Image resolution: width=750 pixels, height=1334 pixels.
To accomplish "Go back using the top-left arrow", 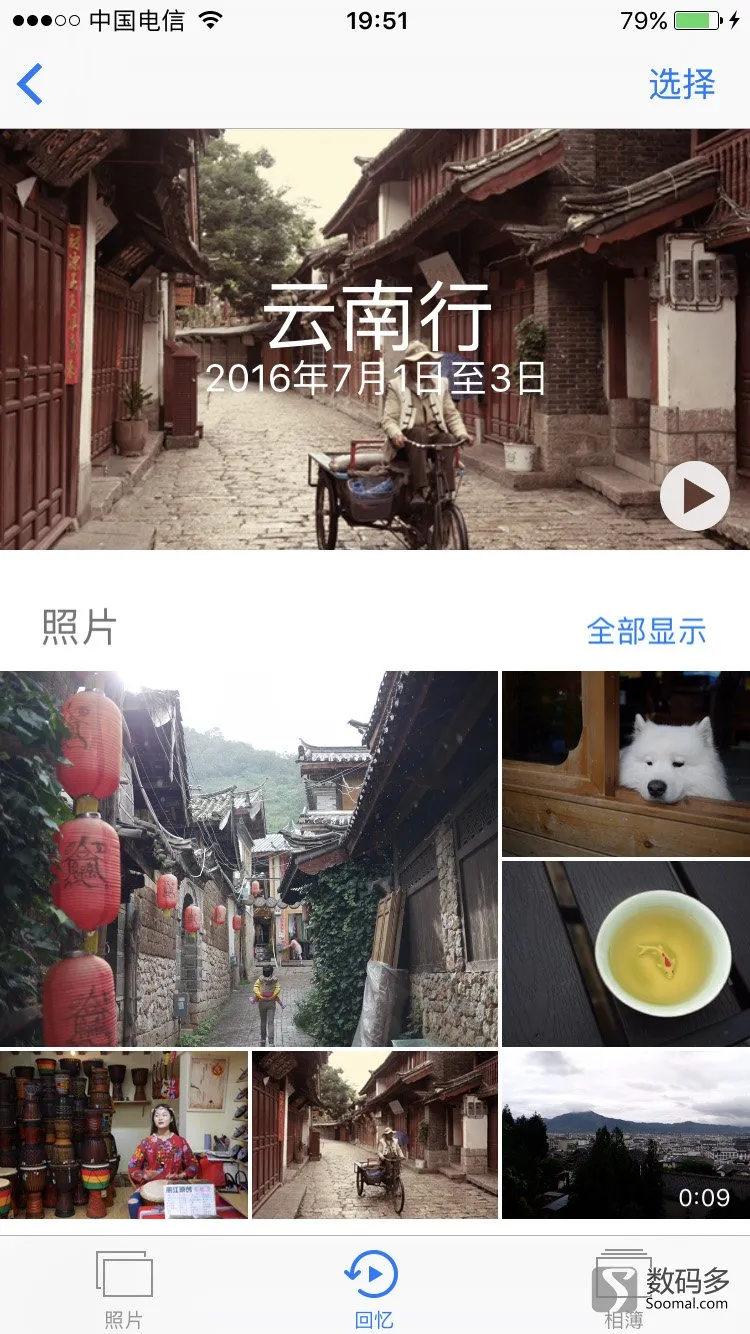I will tap(31, 84).
